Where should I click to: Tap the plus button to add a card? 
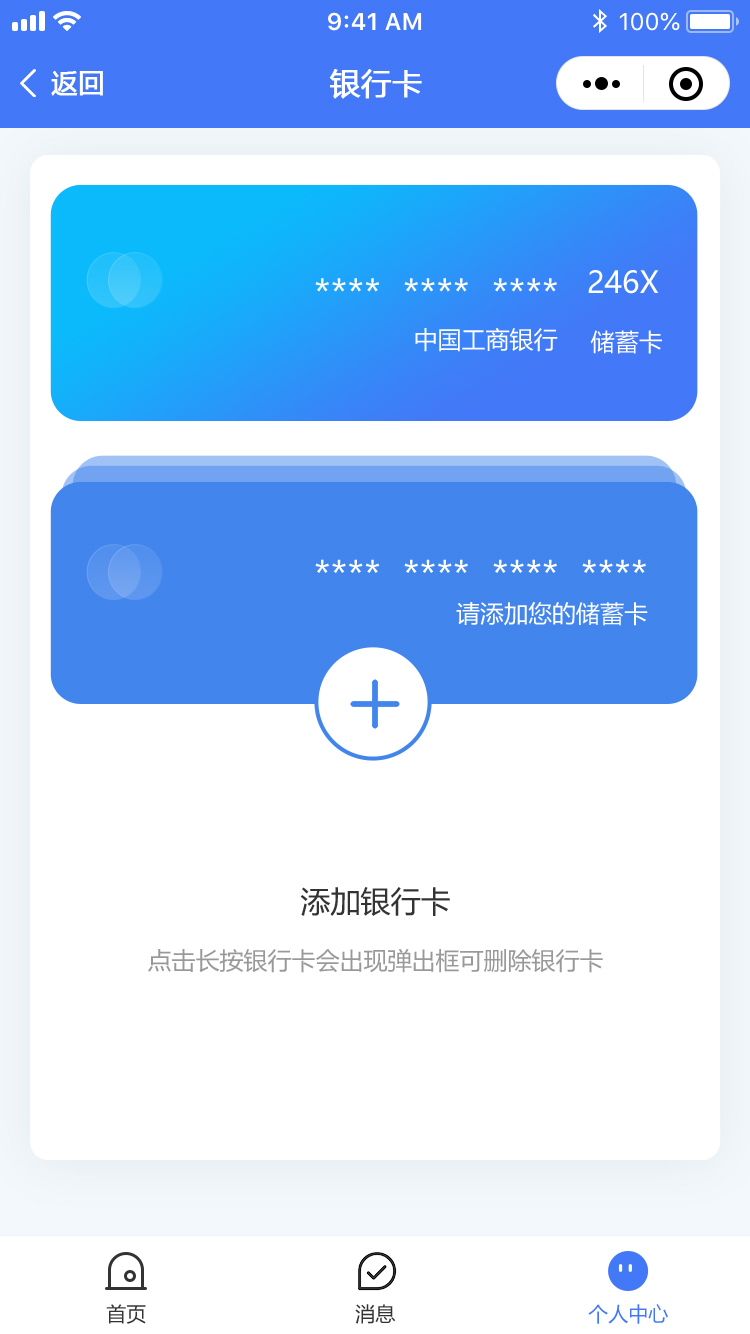[374, 703]
